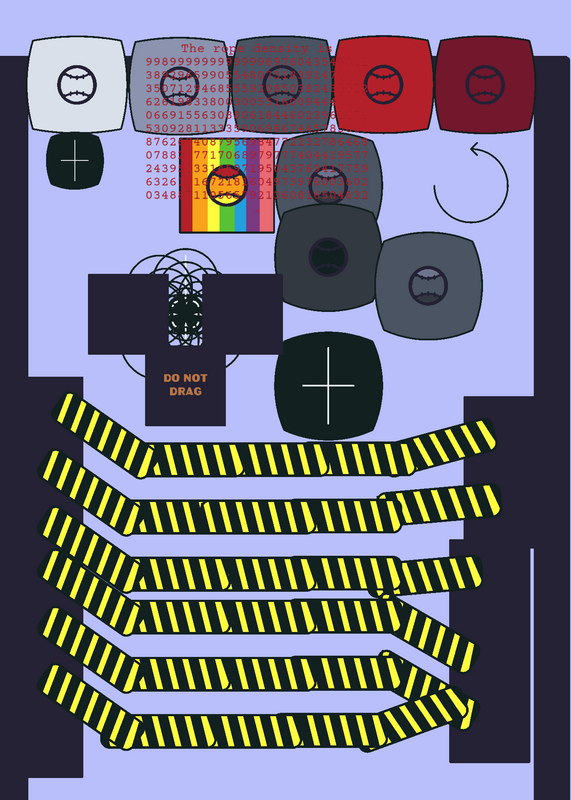Screen dimensions: 571x800
Task: Pick the rainbow striped ball tile
Action: click(227, 186)
